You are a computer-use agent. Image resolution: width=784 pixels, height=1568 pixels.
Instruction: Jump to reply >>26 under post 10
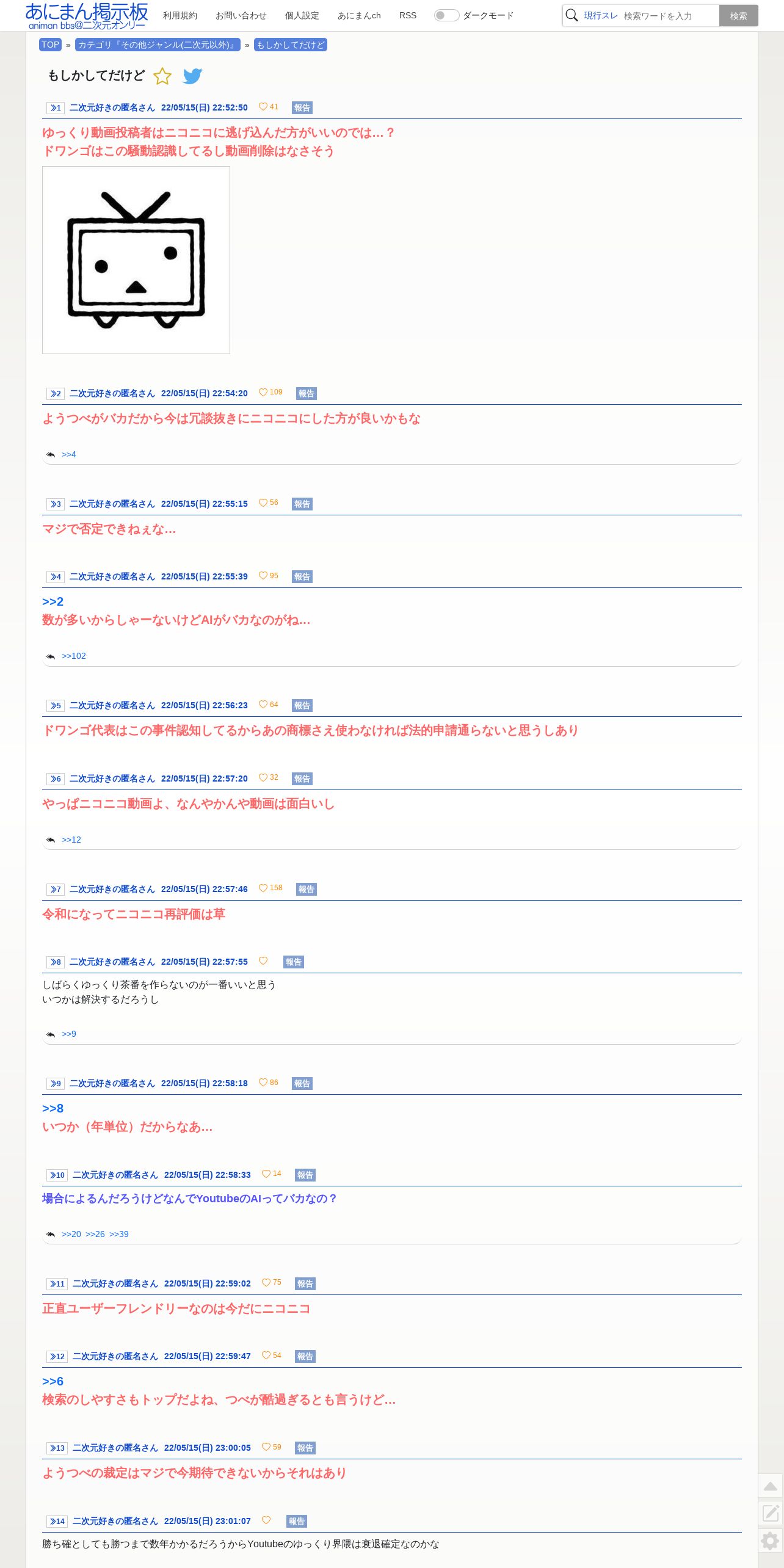[95, 1234]
